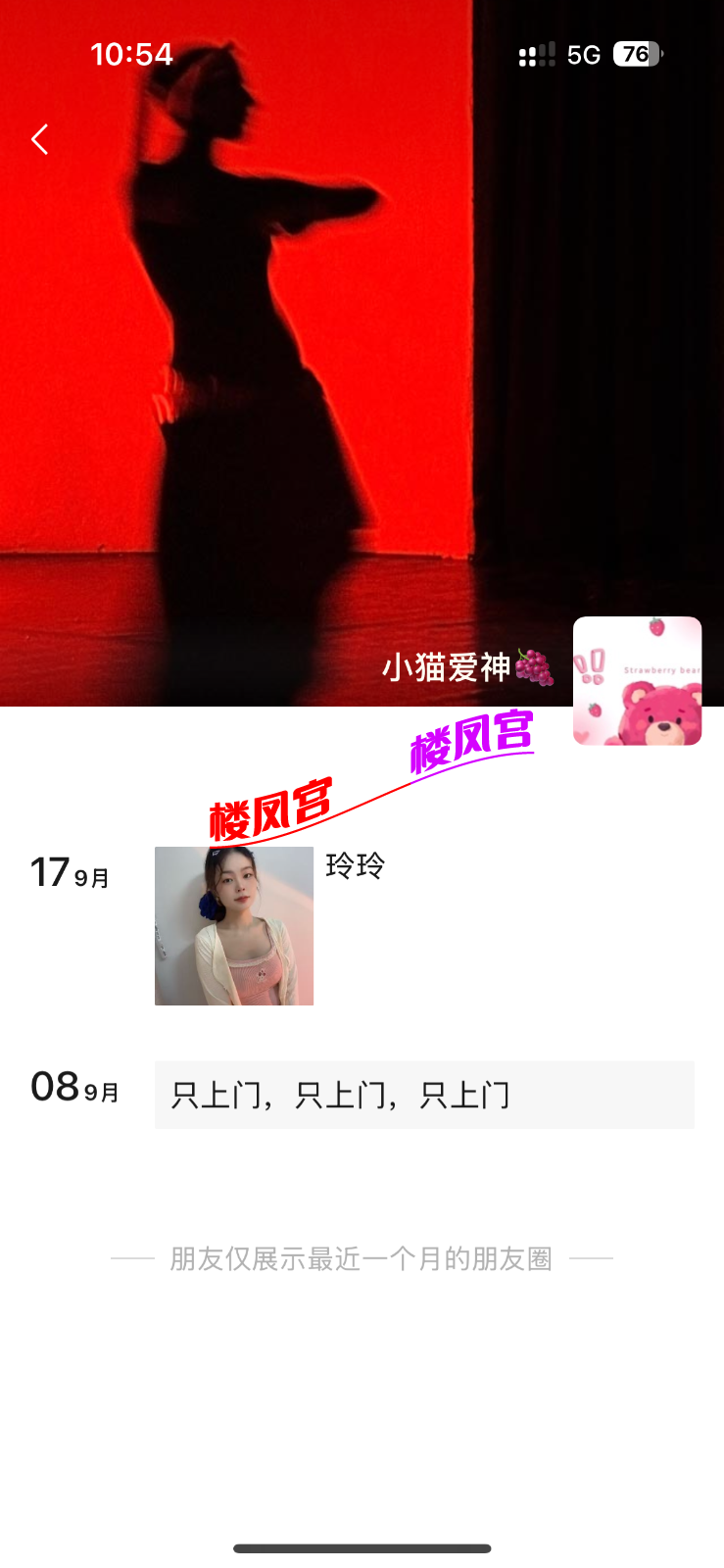Open the strawberry bear profile avatar

tap(637, 680)
